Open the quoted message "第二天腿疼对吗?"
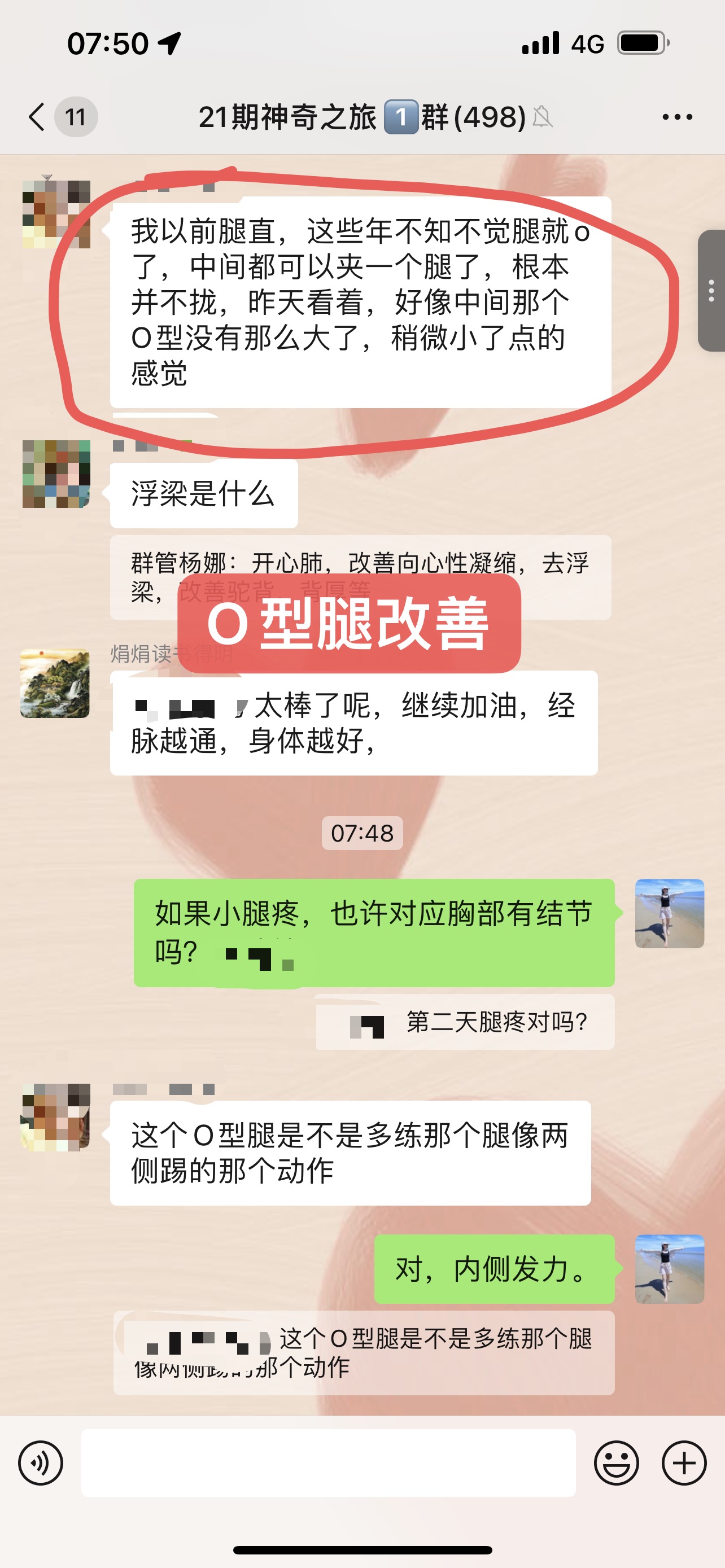725x1568 pixels. coord(465,1022)
